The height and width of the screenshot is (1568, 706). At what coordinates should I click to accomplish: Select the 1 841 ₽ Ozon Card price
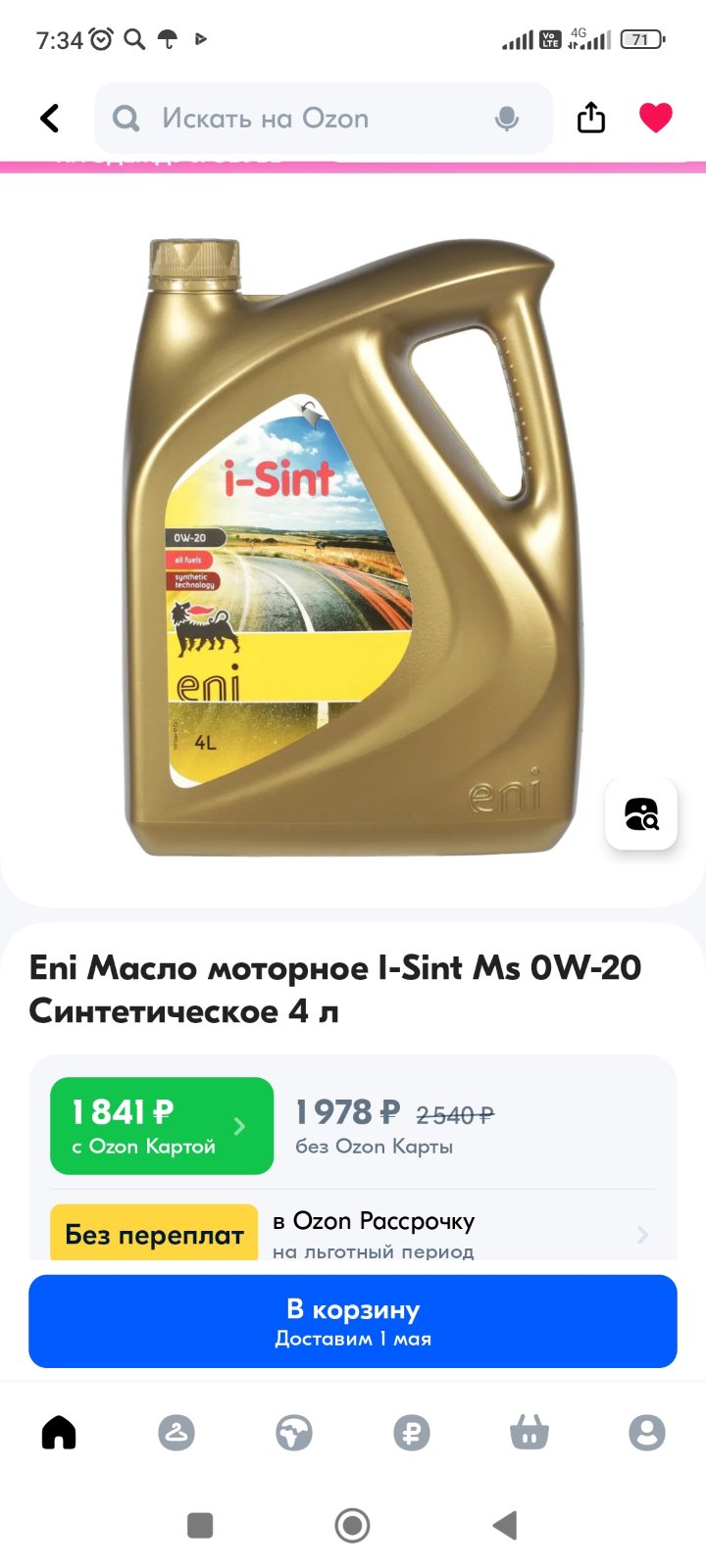[162, 1126]
